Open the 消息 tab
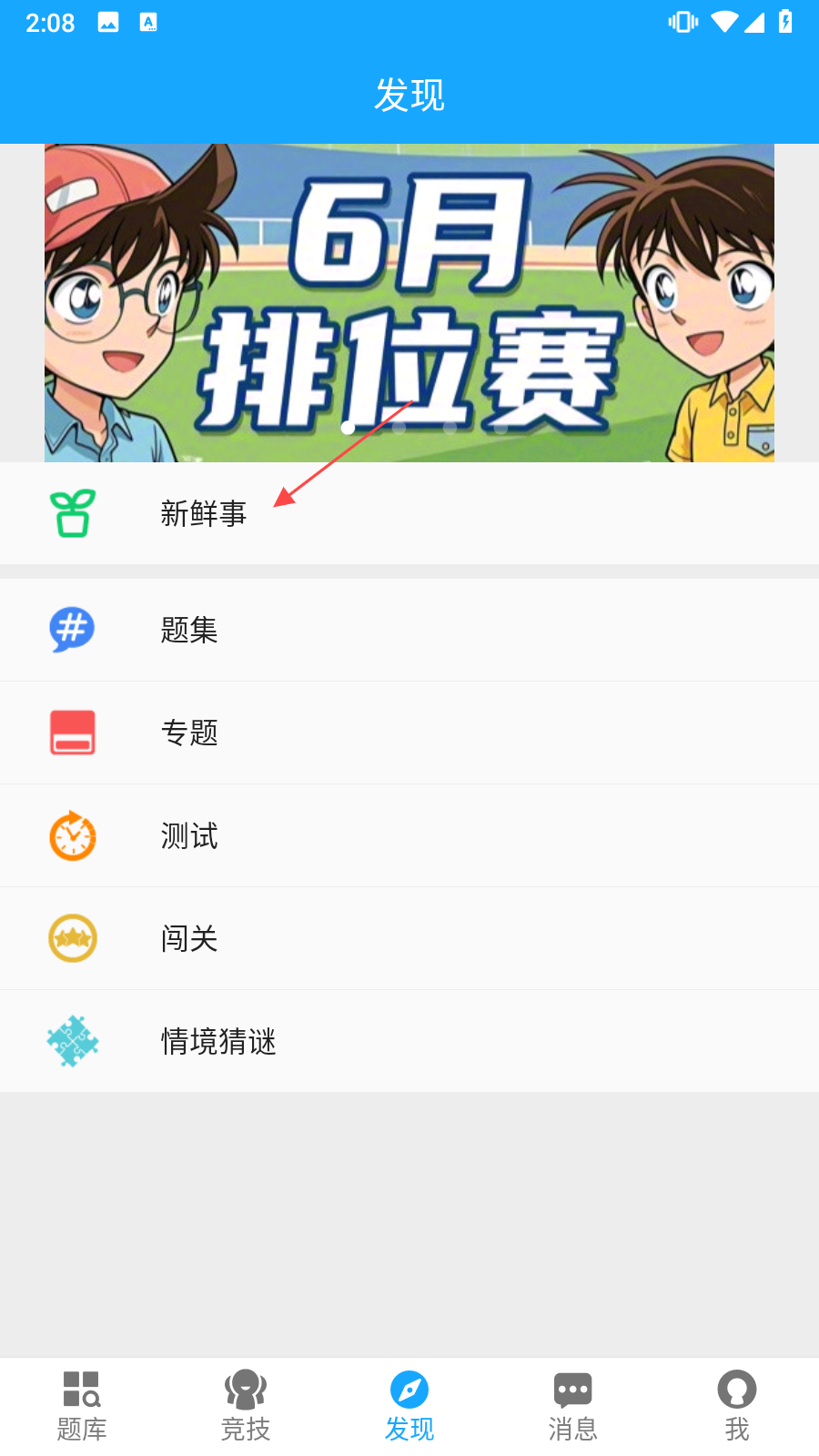 click(573, 1407)
